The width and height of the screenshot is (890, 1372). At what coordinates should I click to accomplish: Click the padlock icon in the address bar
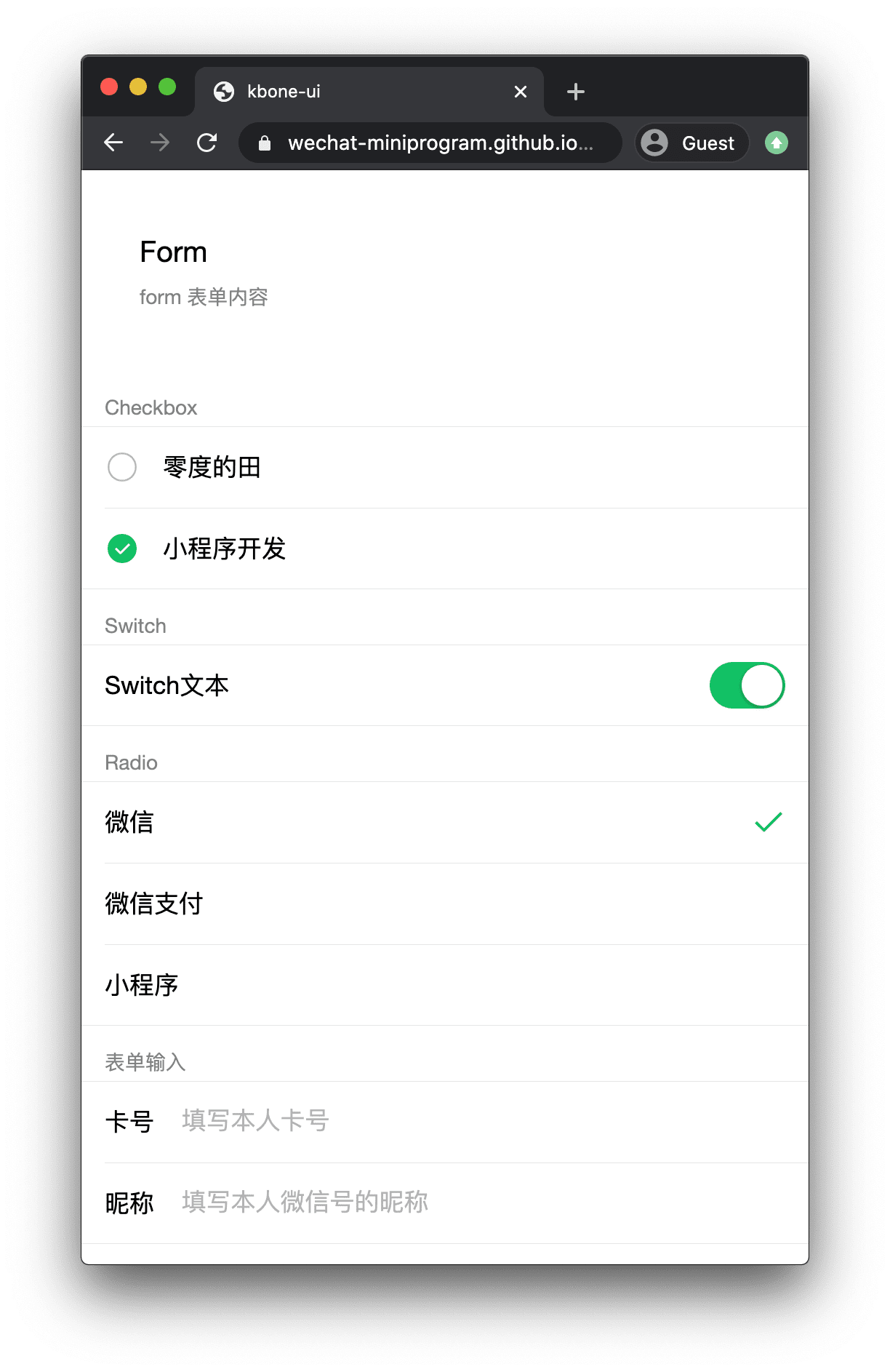click(x=265, y=143)
